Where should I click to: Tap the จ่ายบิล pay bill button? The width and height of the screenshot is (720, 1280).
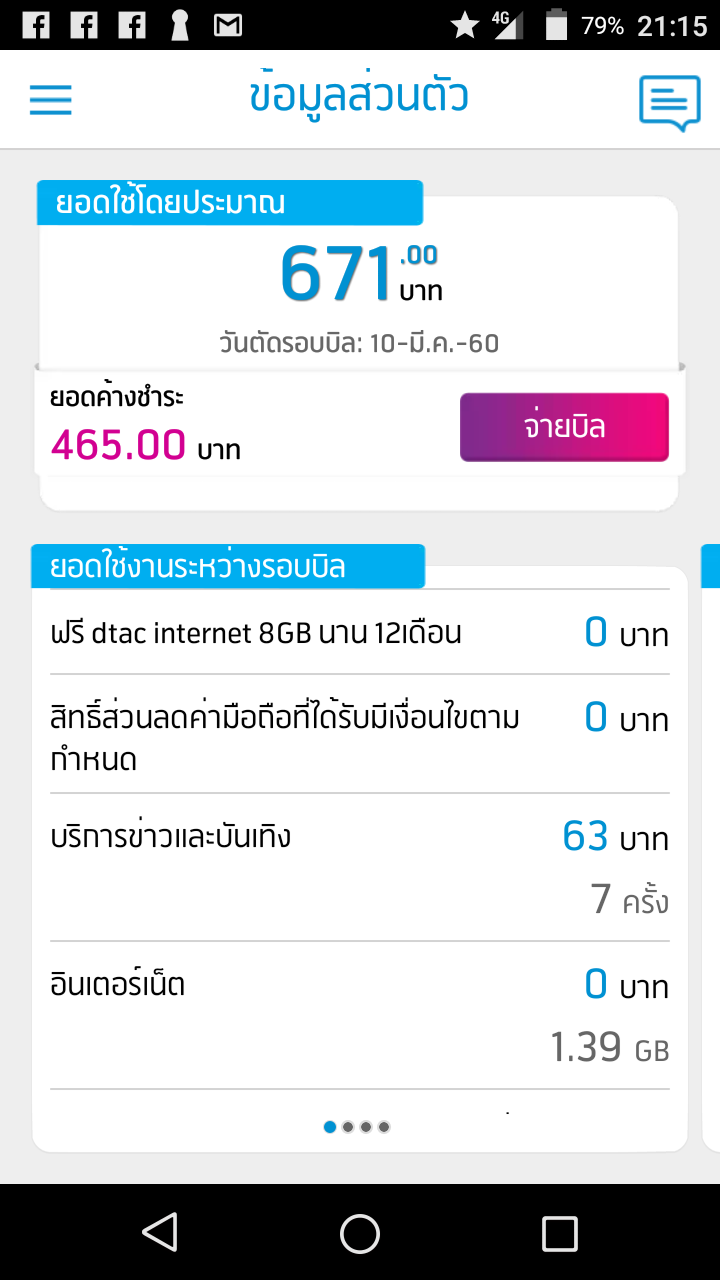pyautogui.click(x=564, y=427)
